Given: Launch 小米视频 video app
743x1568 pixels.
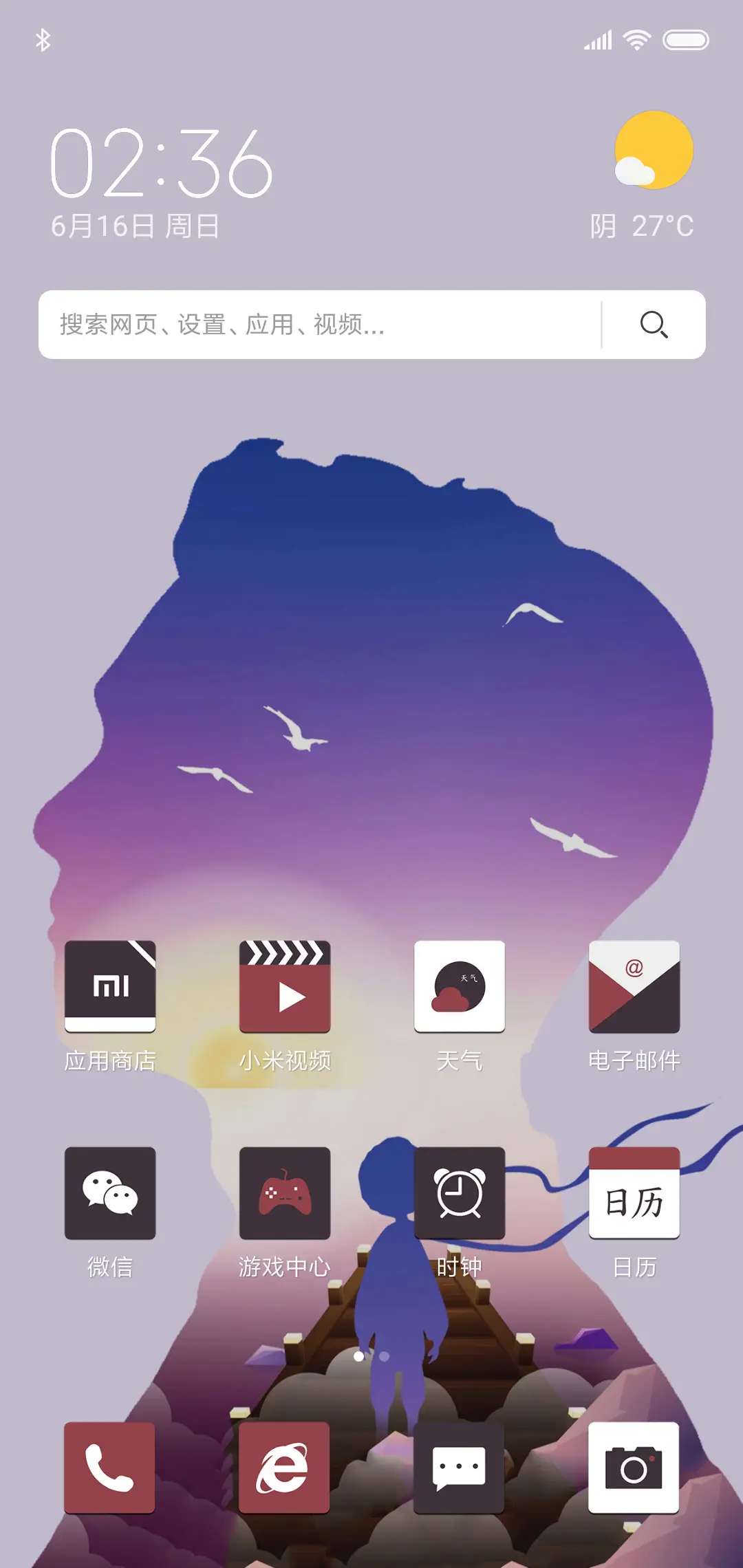Looking at the screenshot, I should 285,987.
